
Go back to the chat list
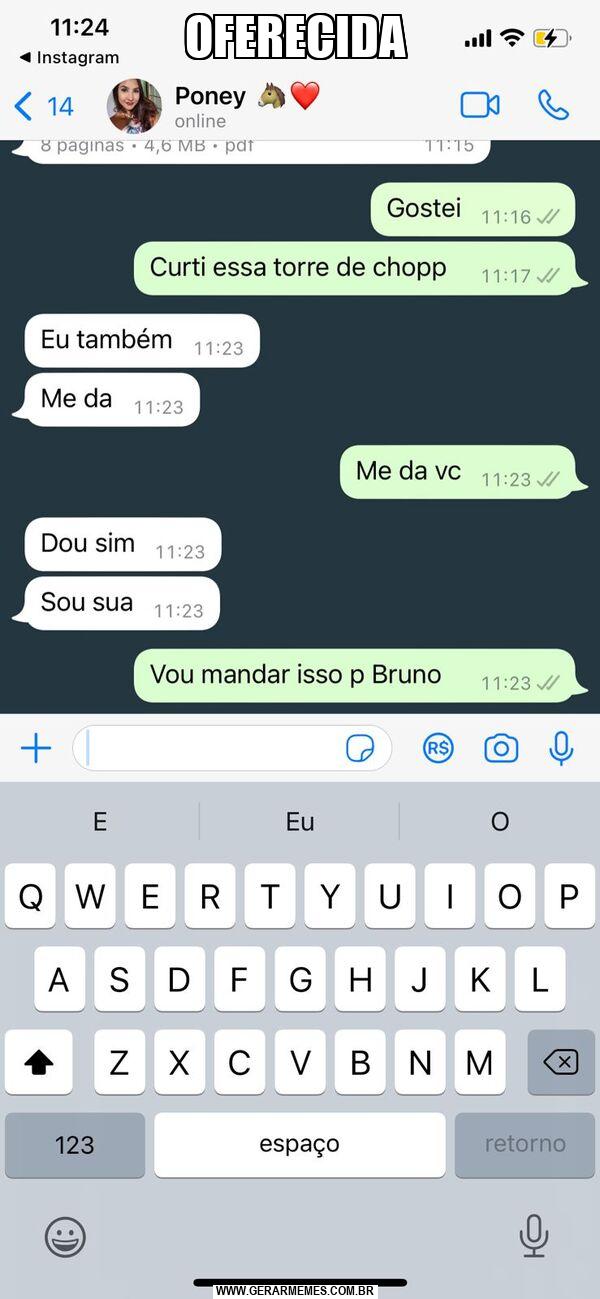click(x=43, y=106)
